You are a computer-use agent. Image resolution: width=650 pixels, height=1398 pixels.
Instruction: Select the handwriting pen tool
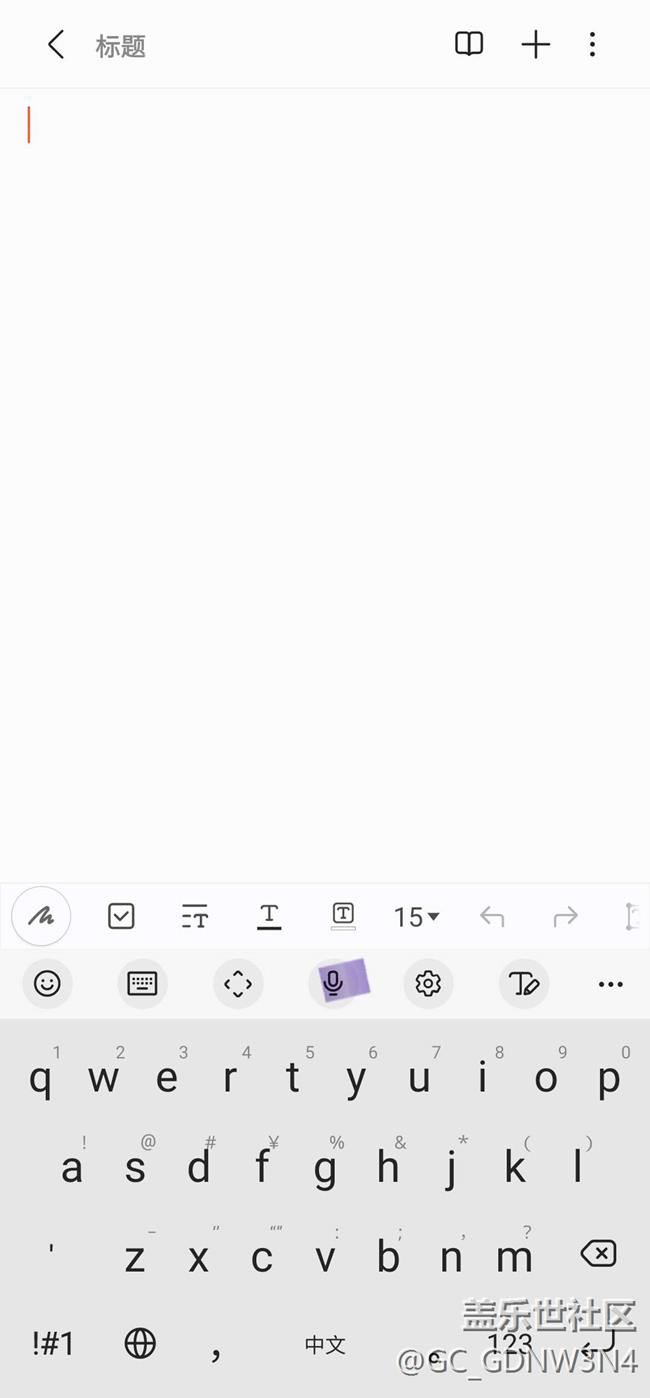[41, 916]
